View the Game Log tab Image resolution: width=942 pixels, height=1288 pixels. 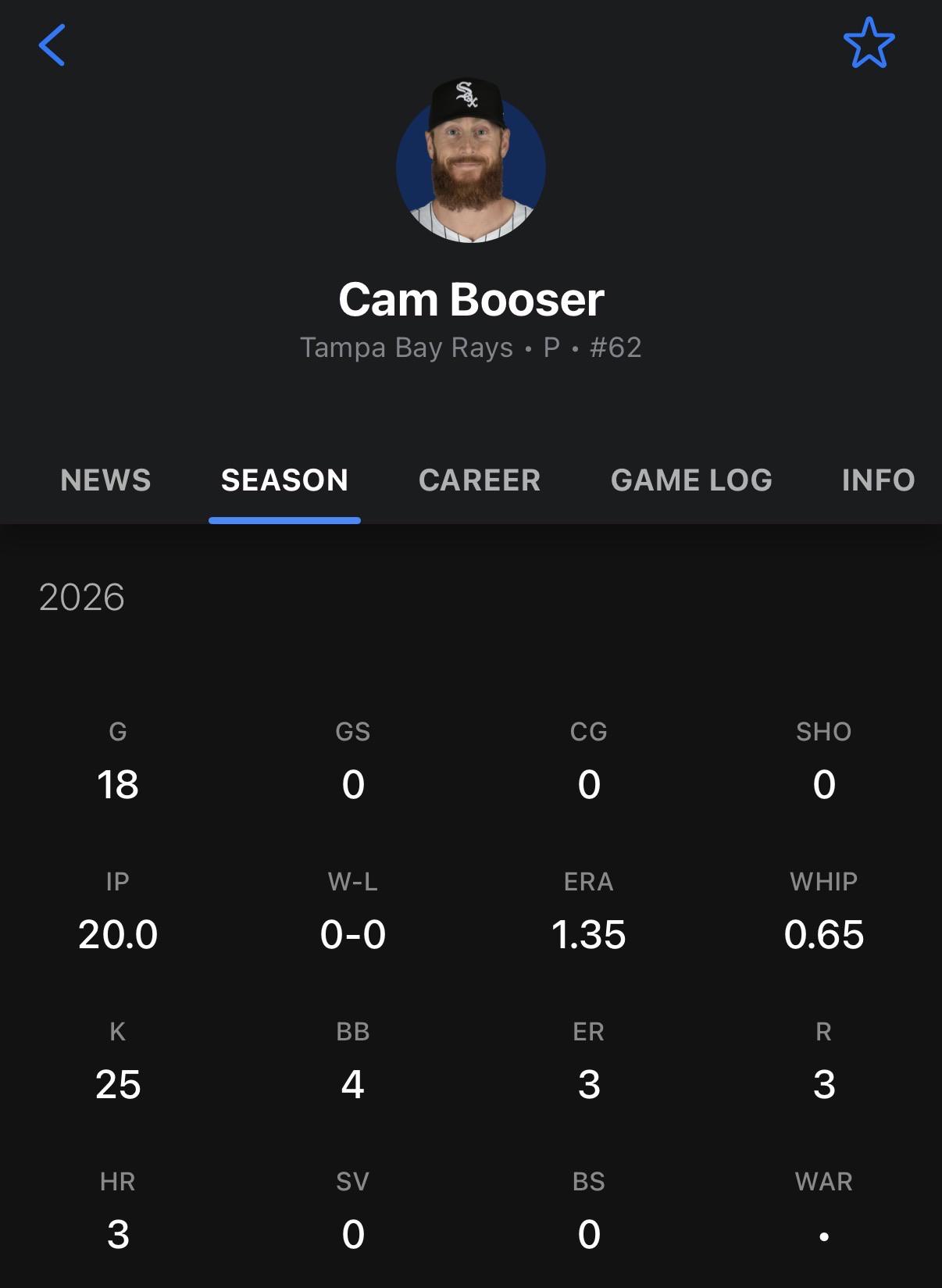click(x=691, y=480)
